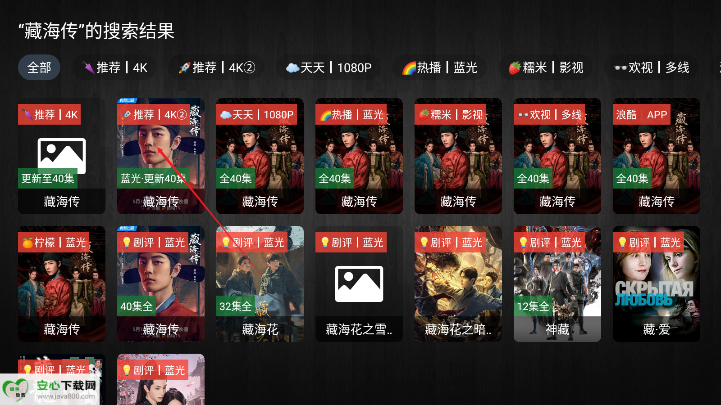Open the 藏海花 result with 32集全
Viewport: 721px width, 405px height.
click(x=259, y=283)
